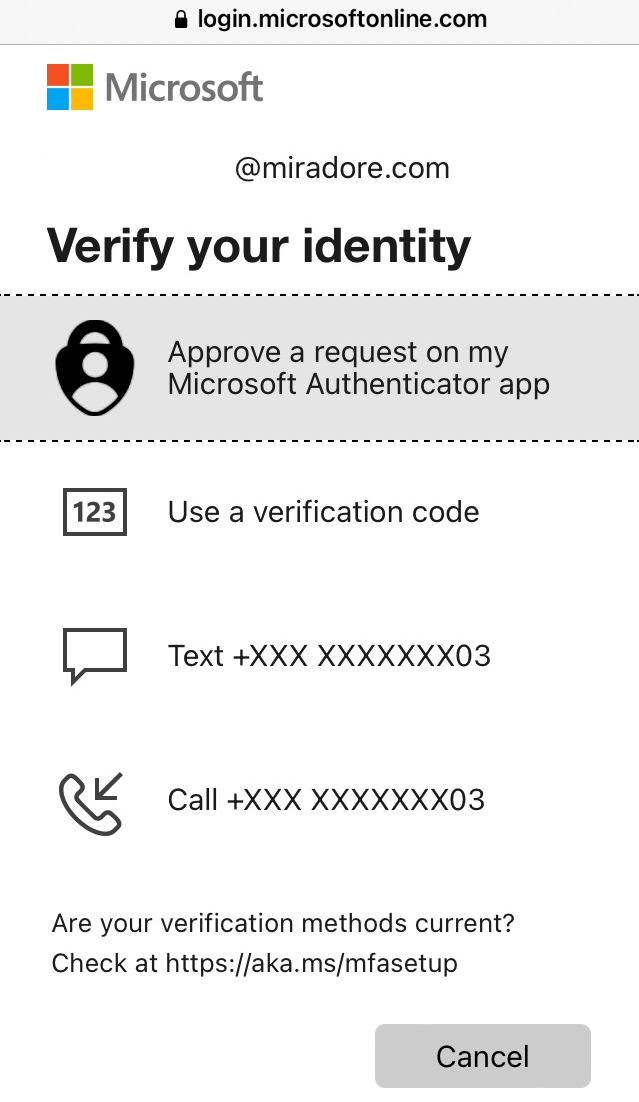Select the Call +XXX XXXXXXX03 option
This screenshot has width=639, height=1102.
(x=319, y=800)
